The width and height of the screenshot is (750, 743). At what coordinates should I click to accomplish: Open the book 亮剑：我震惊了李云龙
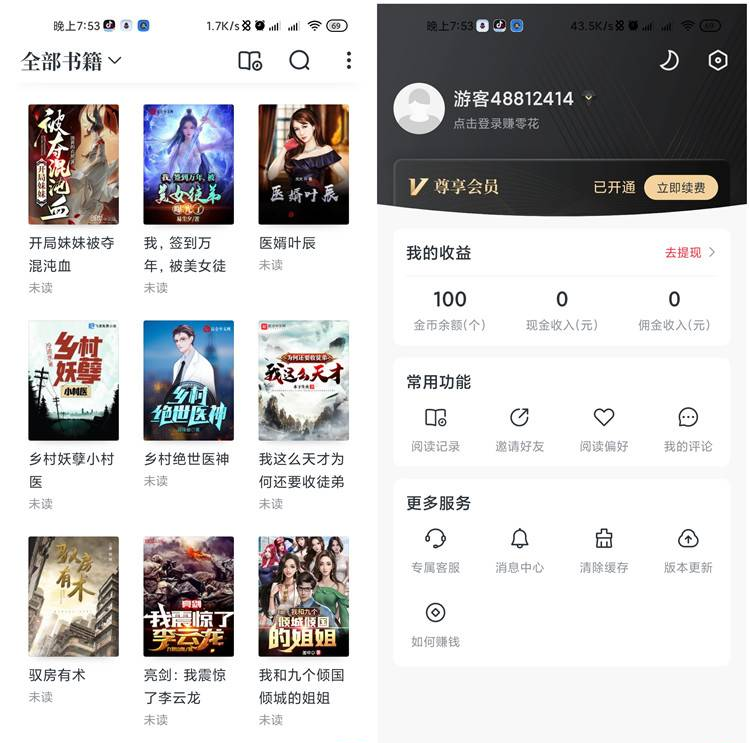tap(188, 596)
